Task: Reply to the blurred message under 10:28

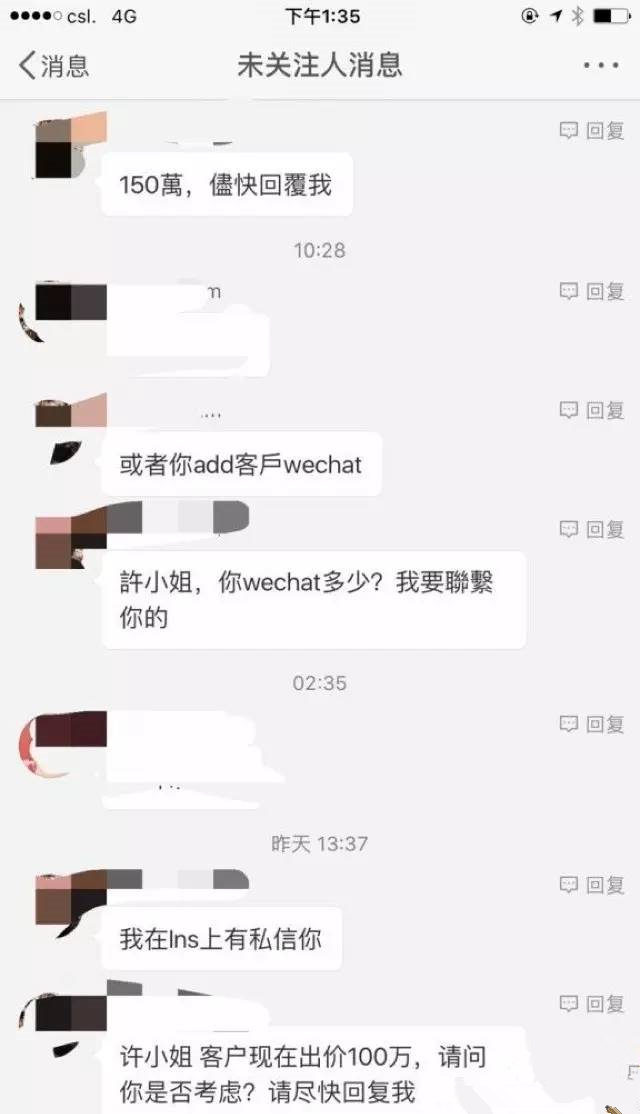Action: (592, 291)
